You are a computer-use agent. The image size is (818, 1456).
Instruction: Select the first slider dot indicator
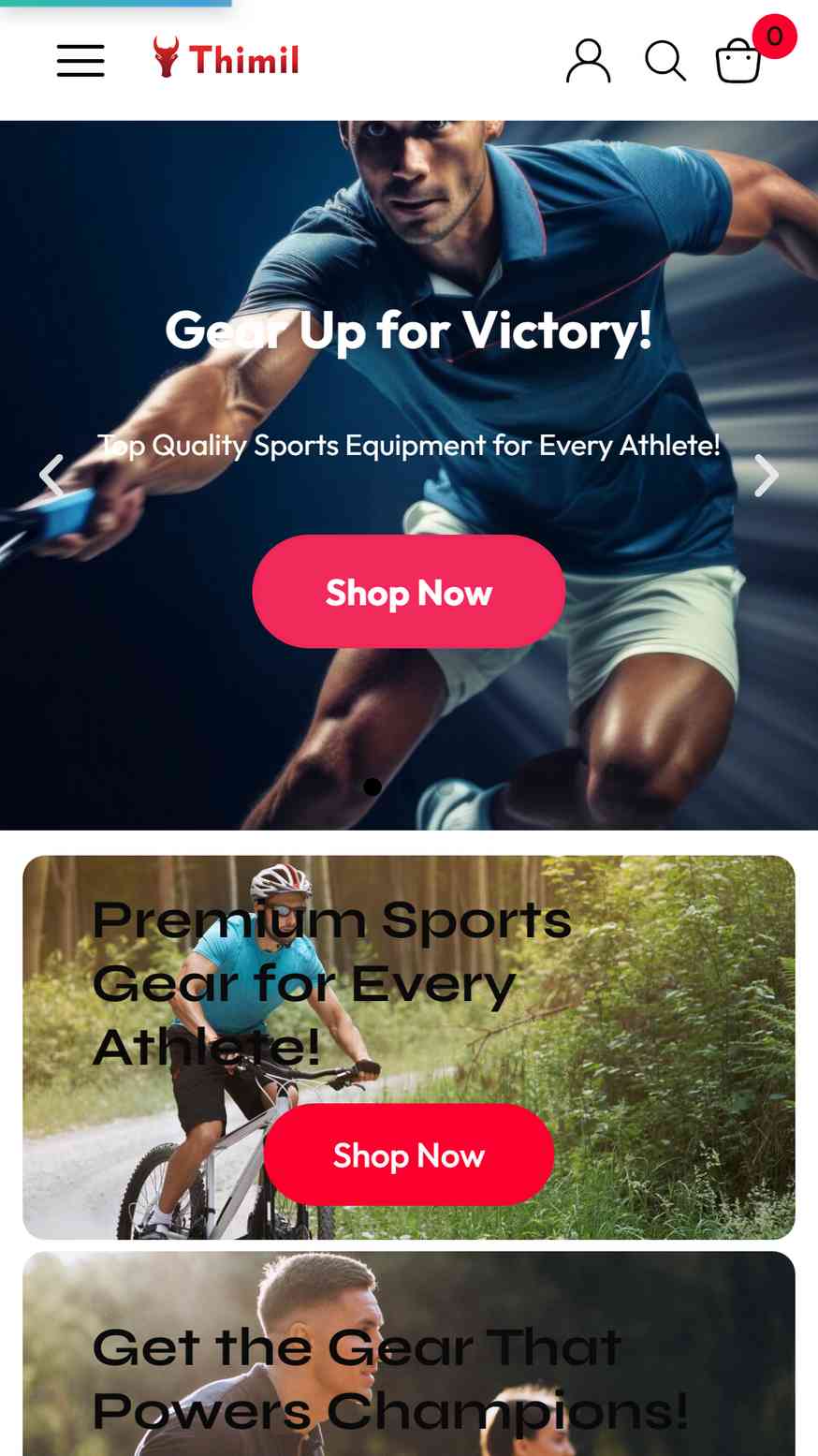pyautogui.click(x=372, y=787)
